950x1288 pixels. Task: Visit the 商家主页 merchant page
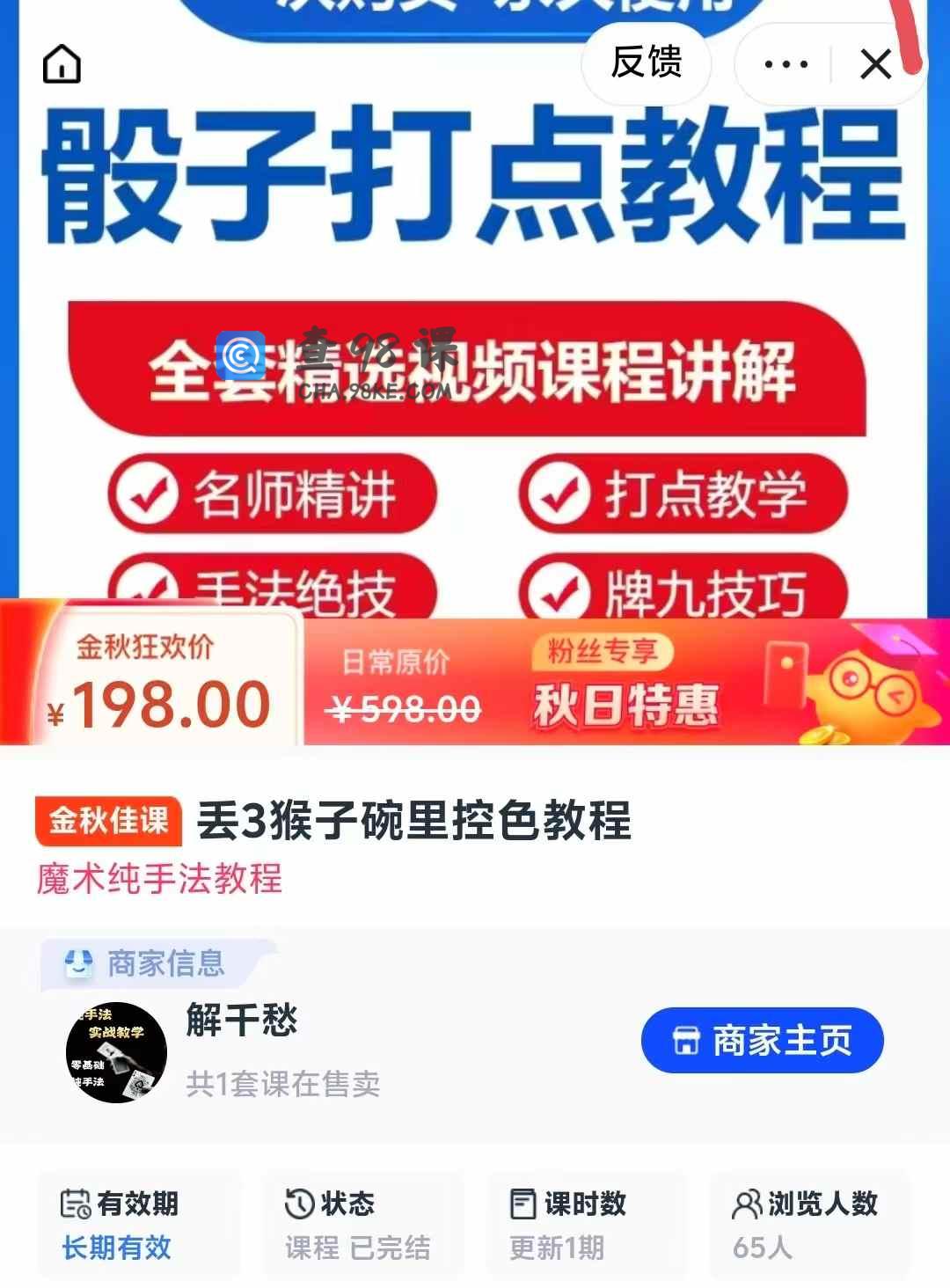pos(762,1041)
